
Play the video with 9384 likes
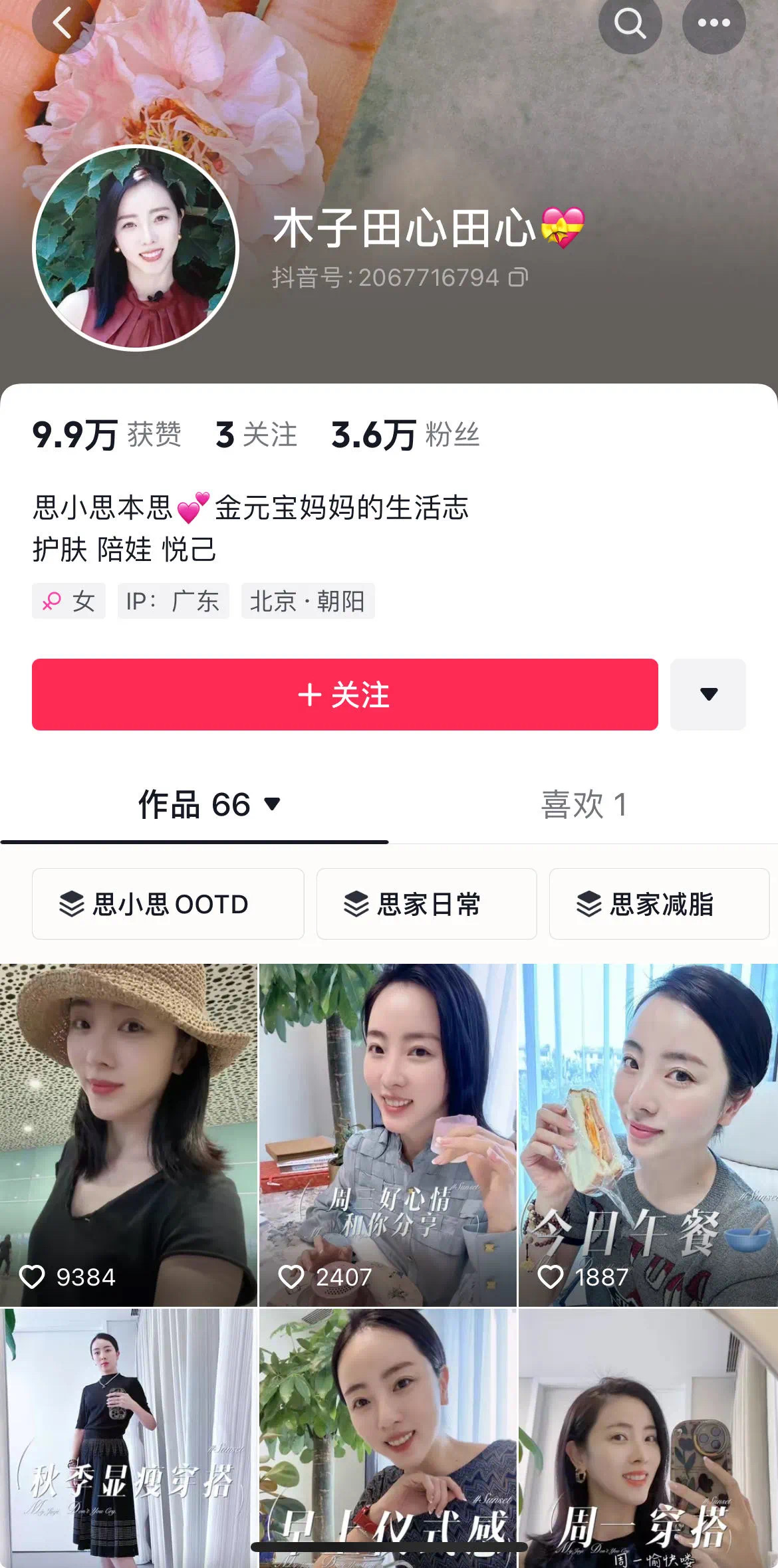[x=128, y=1135]
